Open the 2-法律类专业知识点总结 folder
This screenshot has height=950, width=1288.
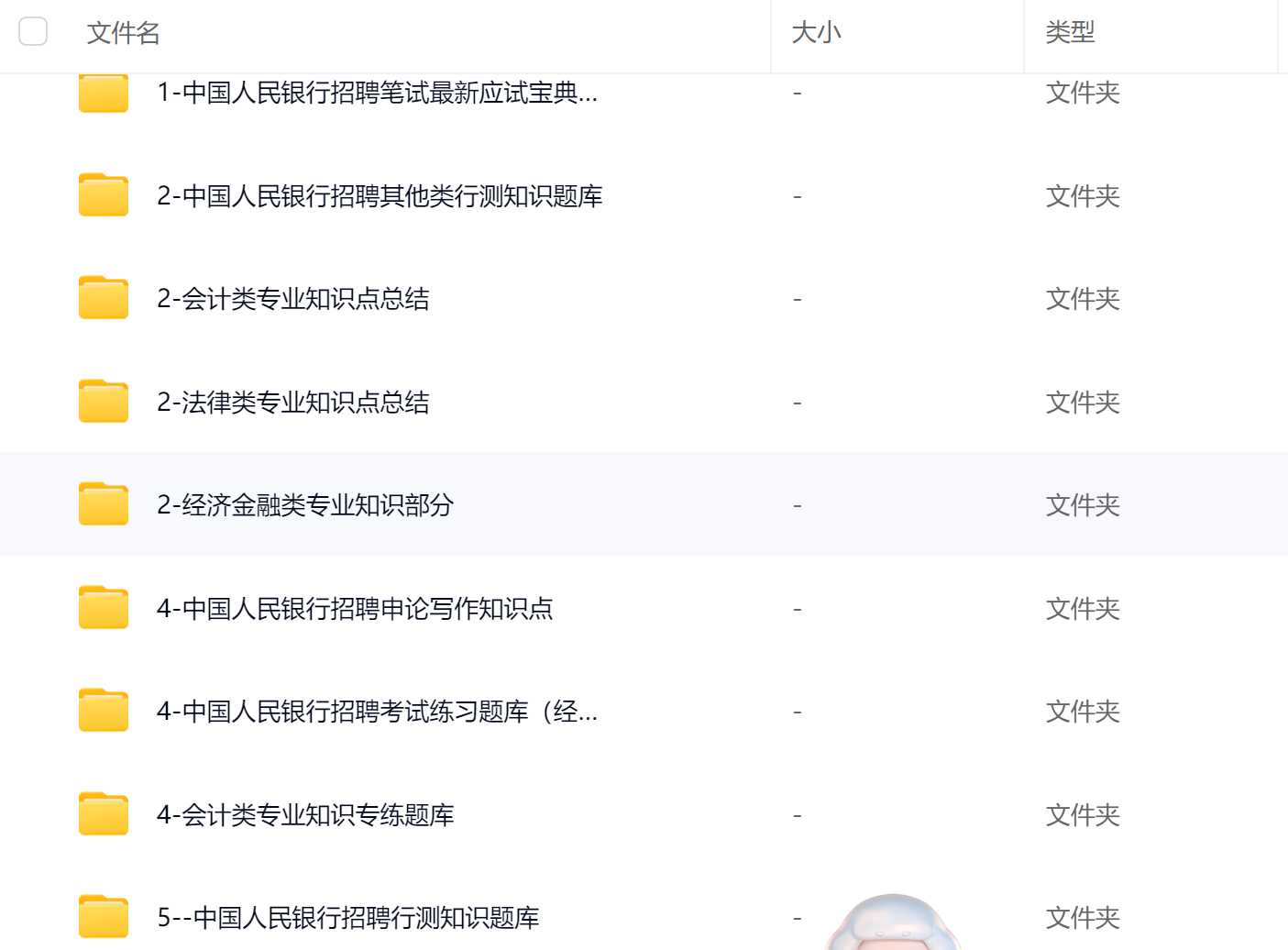point(293,403)
